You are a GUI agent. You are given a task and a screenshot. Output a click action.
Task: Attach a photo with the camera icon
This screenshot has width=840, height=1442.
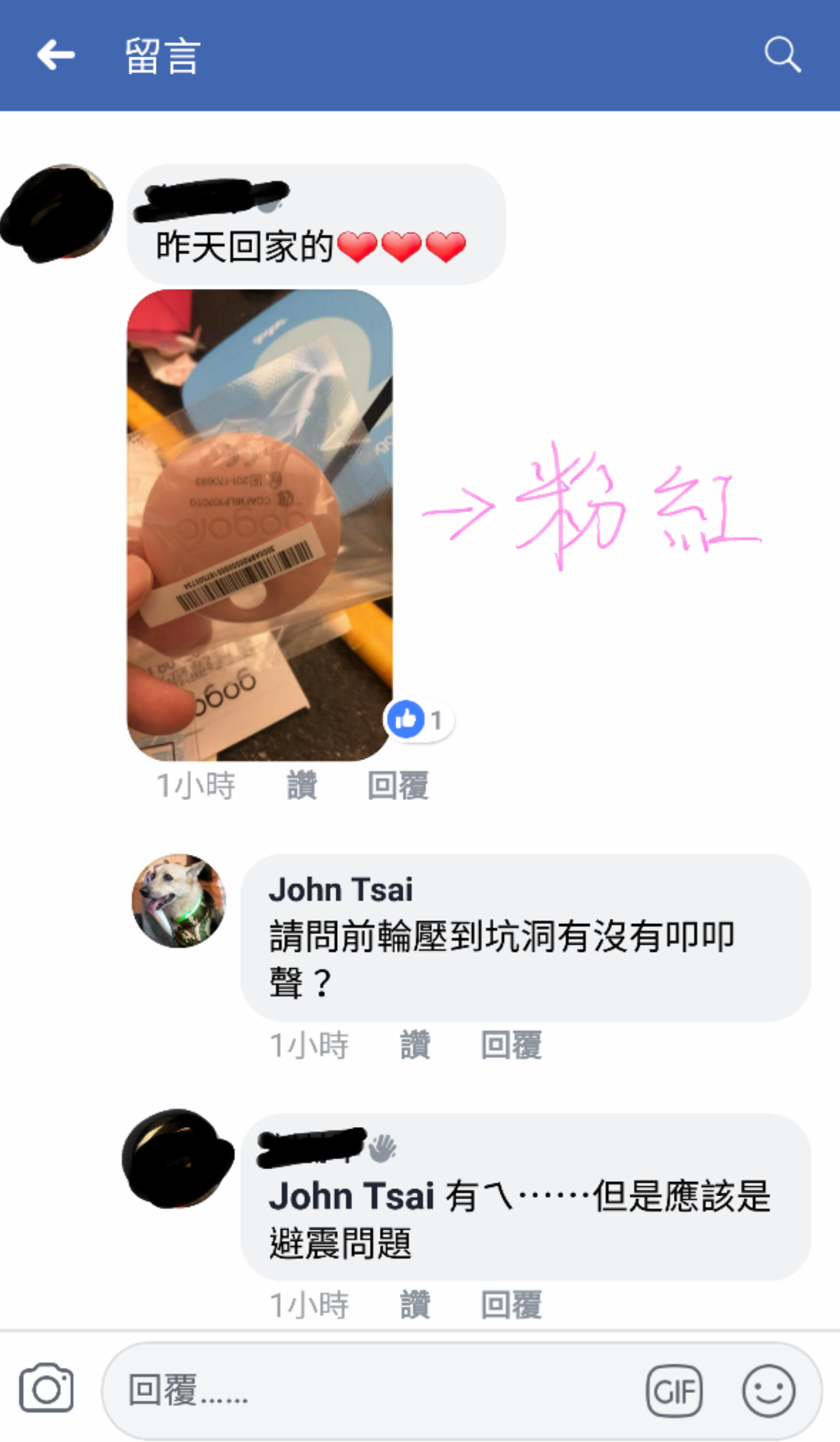pyautogui.click(x=46, y=1389)
